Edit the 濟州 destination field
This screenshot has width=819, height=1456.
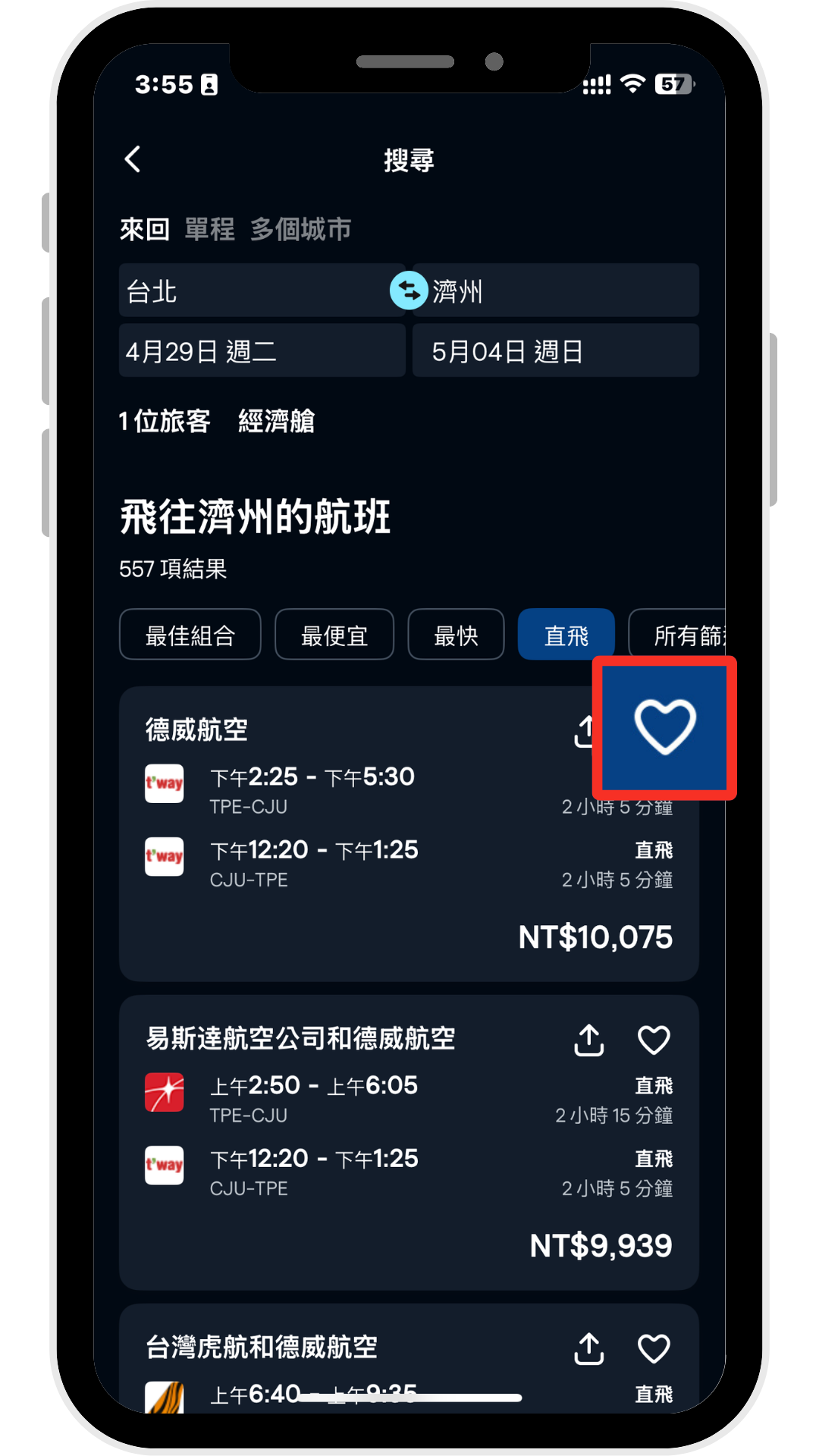561,291
